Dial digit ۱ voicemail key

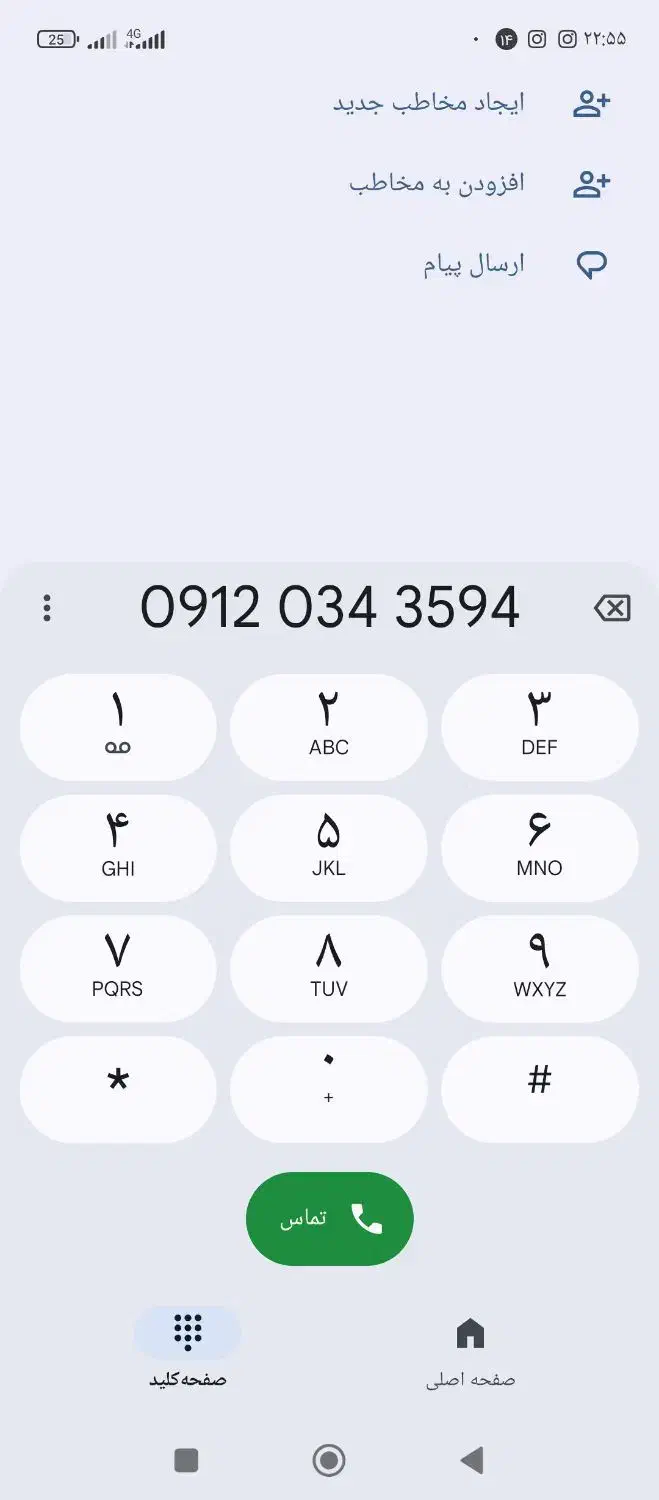[118, 727]
